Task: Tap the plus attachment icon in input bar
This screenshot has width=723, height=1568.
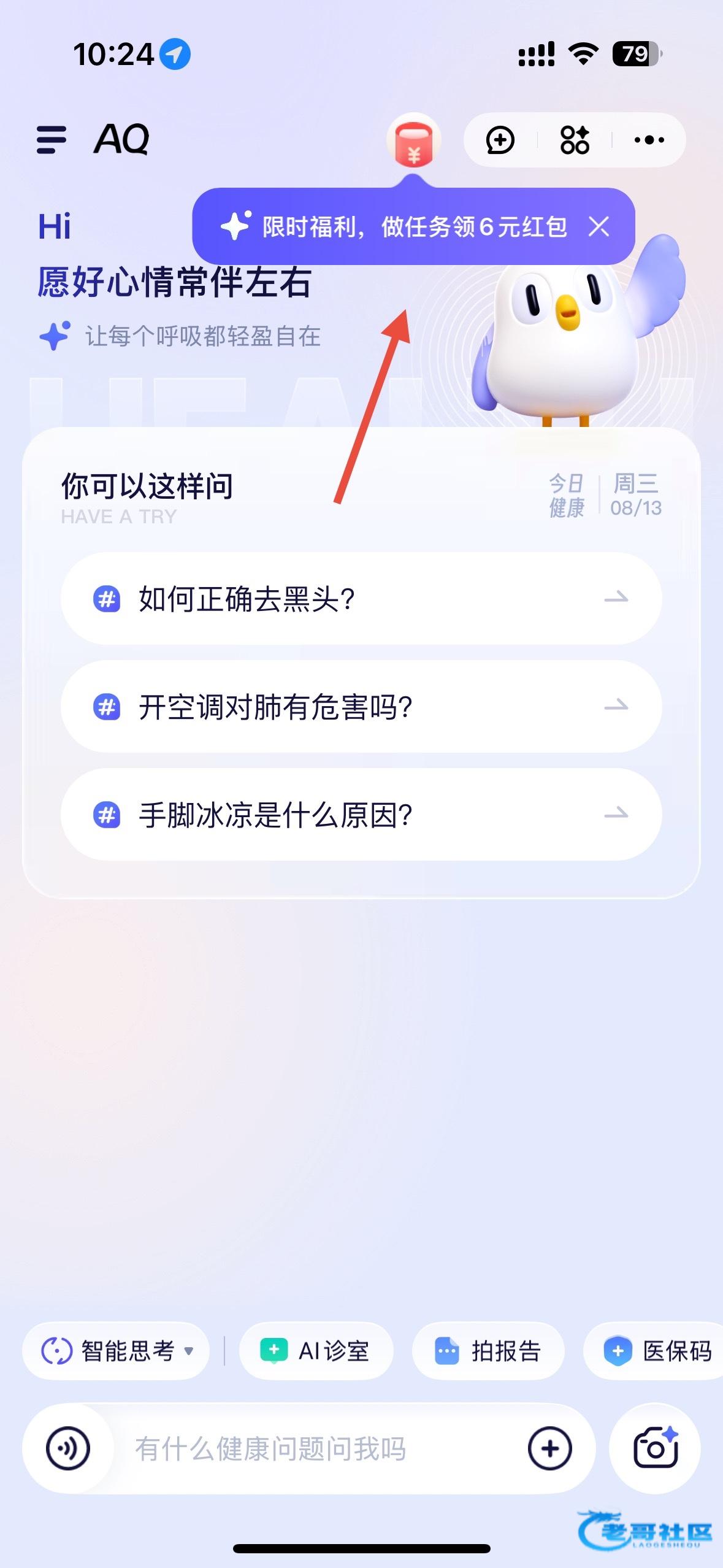Action: [x=549, y=1449]
